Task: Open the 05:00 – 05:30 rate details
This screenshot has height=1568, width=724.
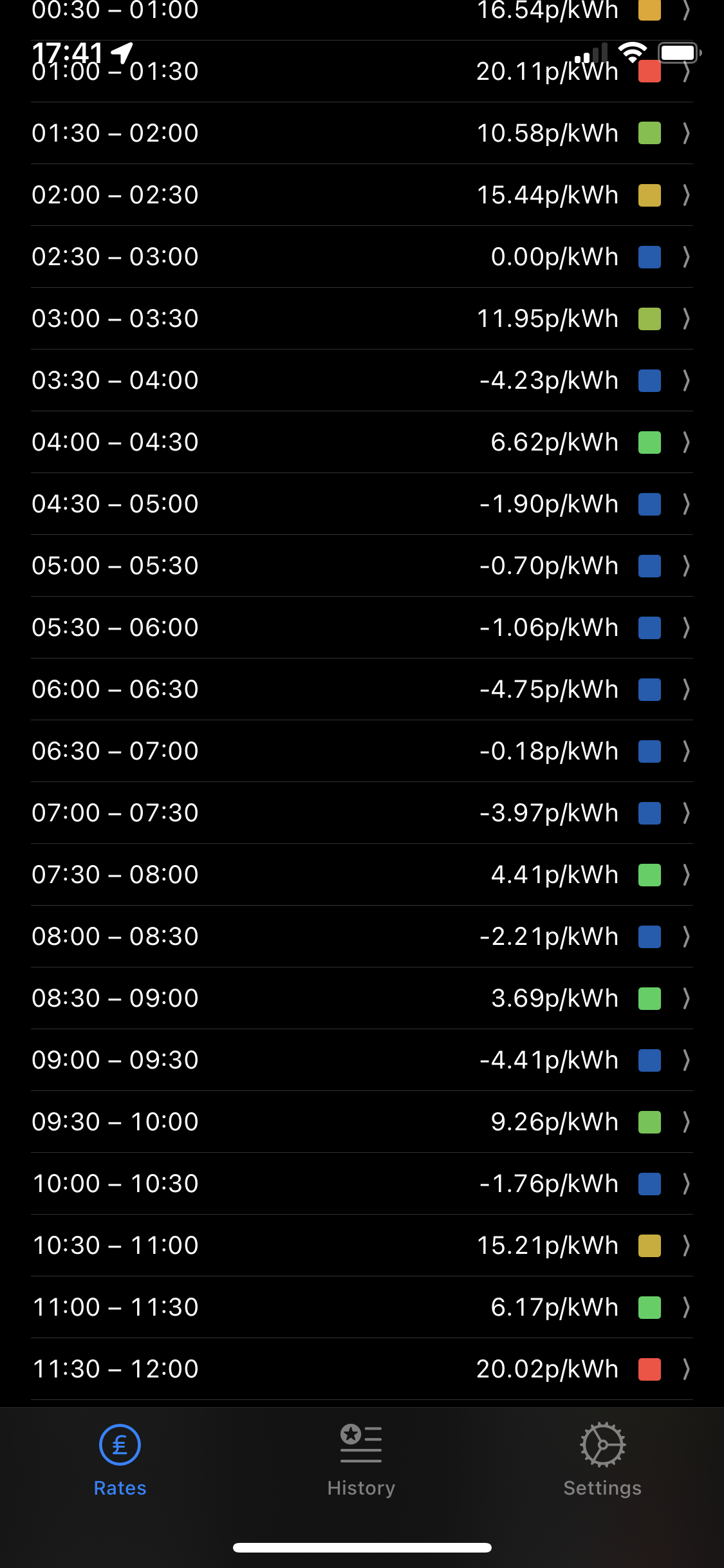Action: pyautogui.click(x=362, y=566)
